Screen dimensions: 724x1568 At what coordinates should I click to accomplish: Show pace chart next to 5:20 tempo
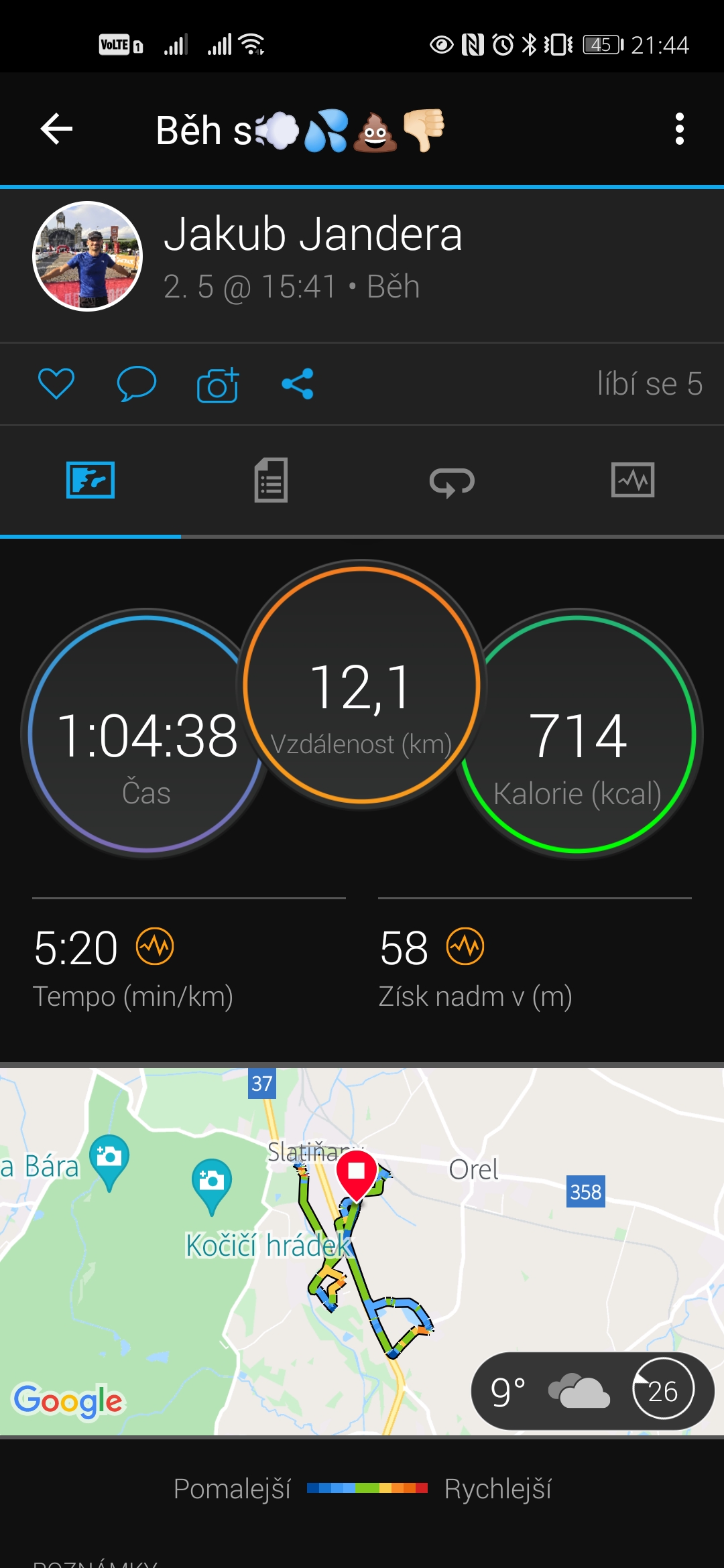(155, 947)
